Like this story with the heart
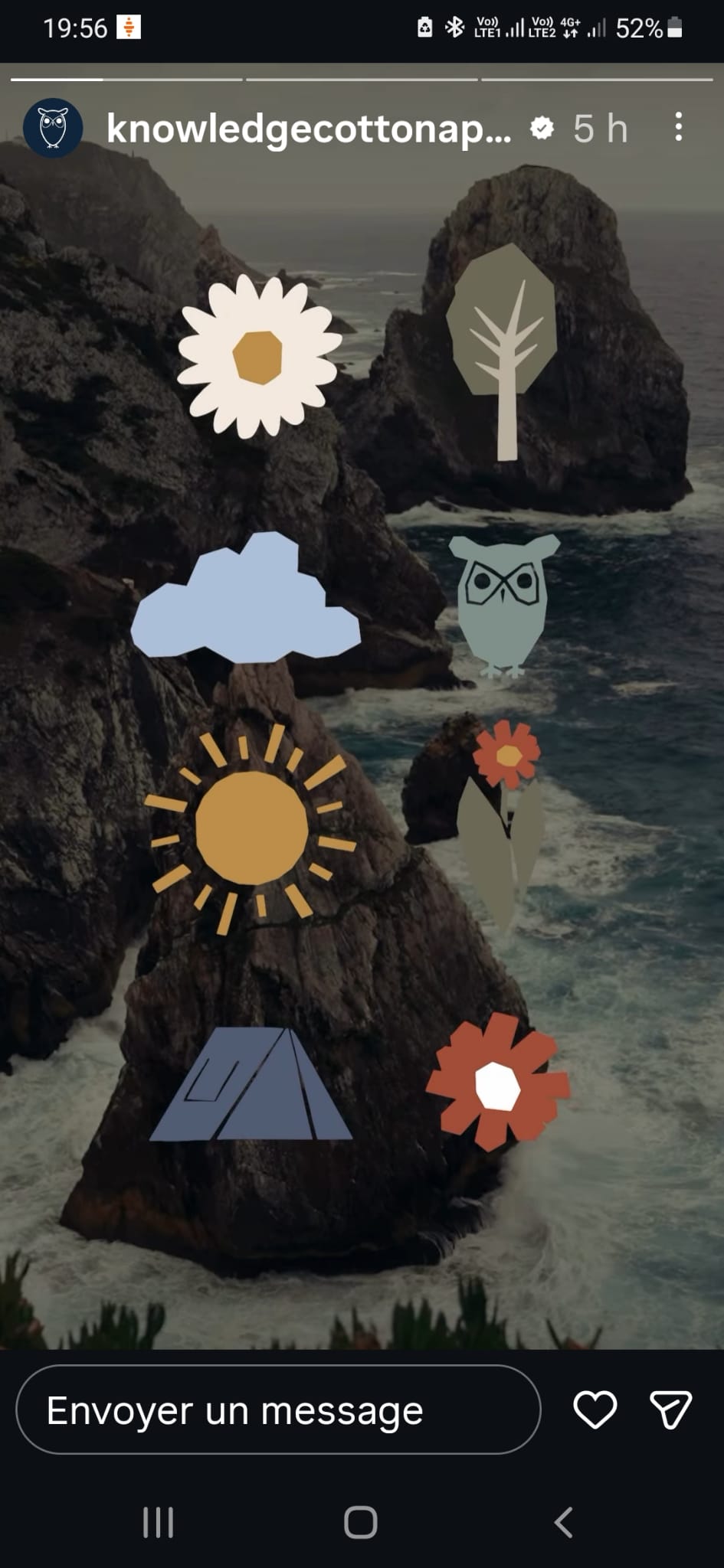The height and width of the screenshot is (1568, 724). pos(595,1410)
